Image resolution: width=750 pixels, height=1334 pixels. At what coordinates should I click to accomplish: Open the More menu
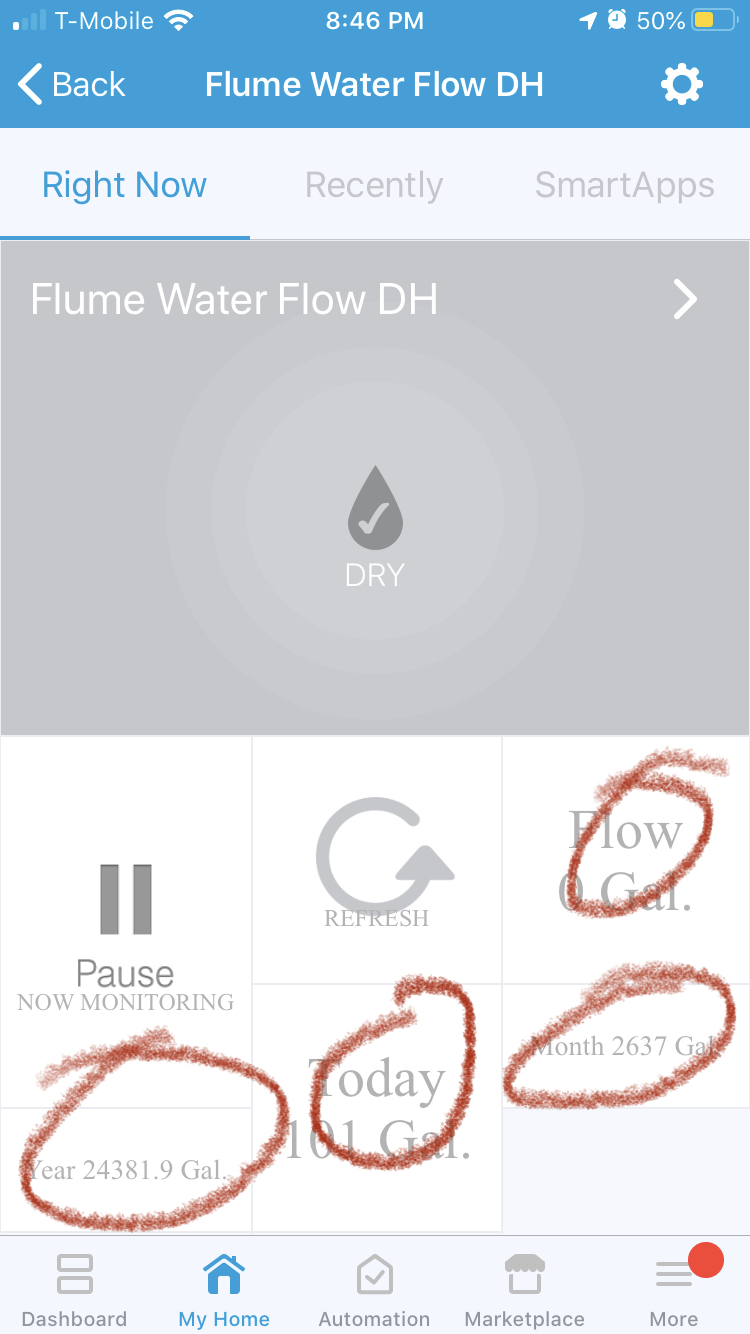pos(674,1290)
